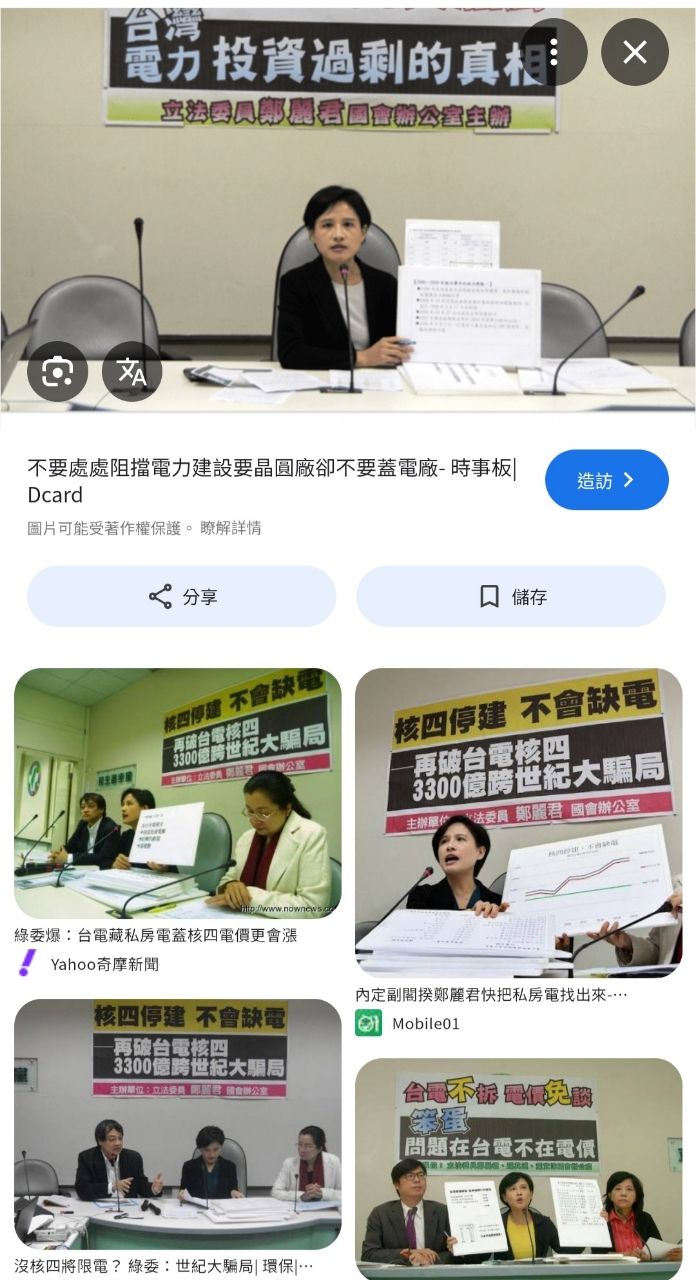Viewport: 696px width, 1280px height.
Task: Open the Yahoo奇摩新聞 related image
Action: point(177,793)
